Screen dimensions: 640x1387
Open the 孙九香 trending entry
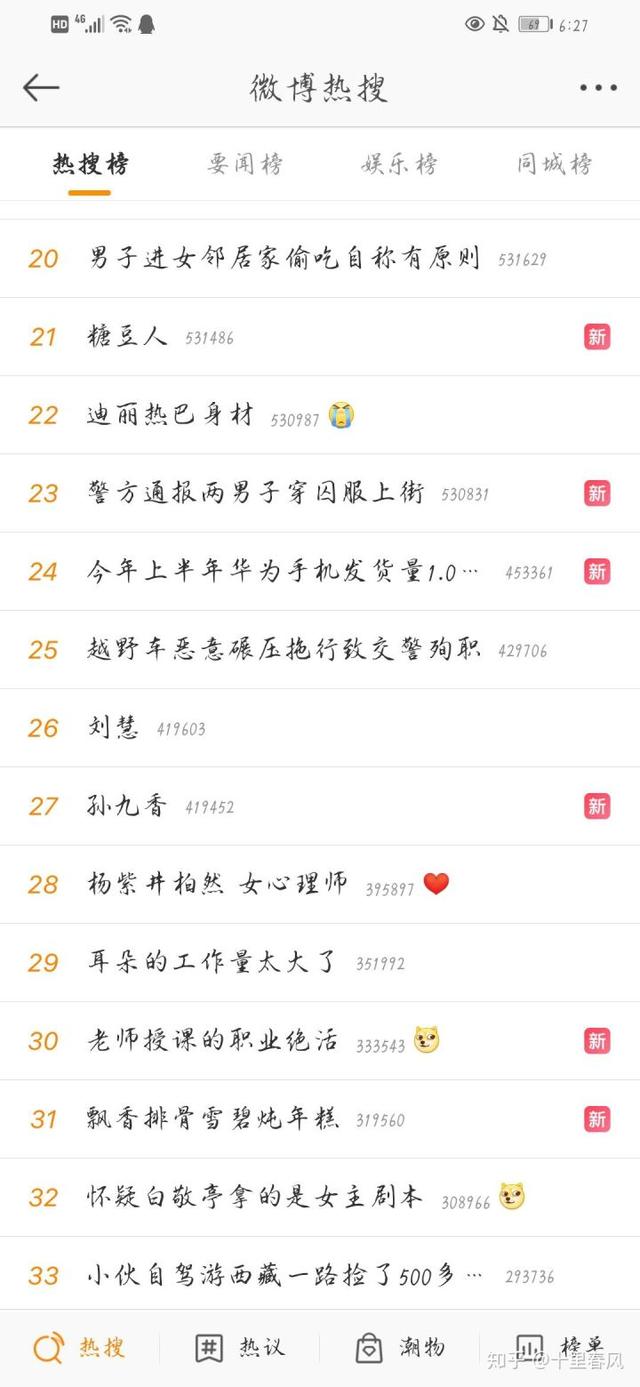320,806
